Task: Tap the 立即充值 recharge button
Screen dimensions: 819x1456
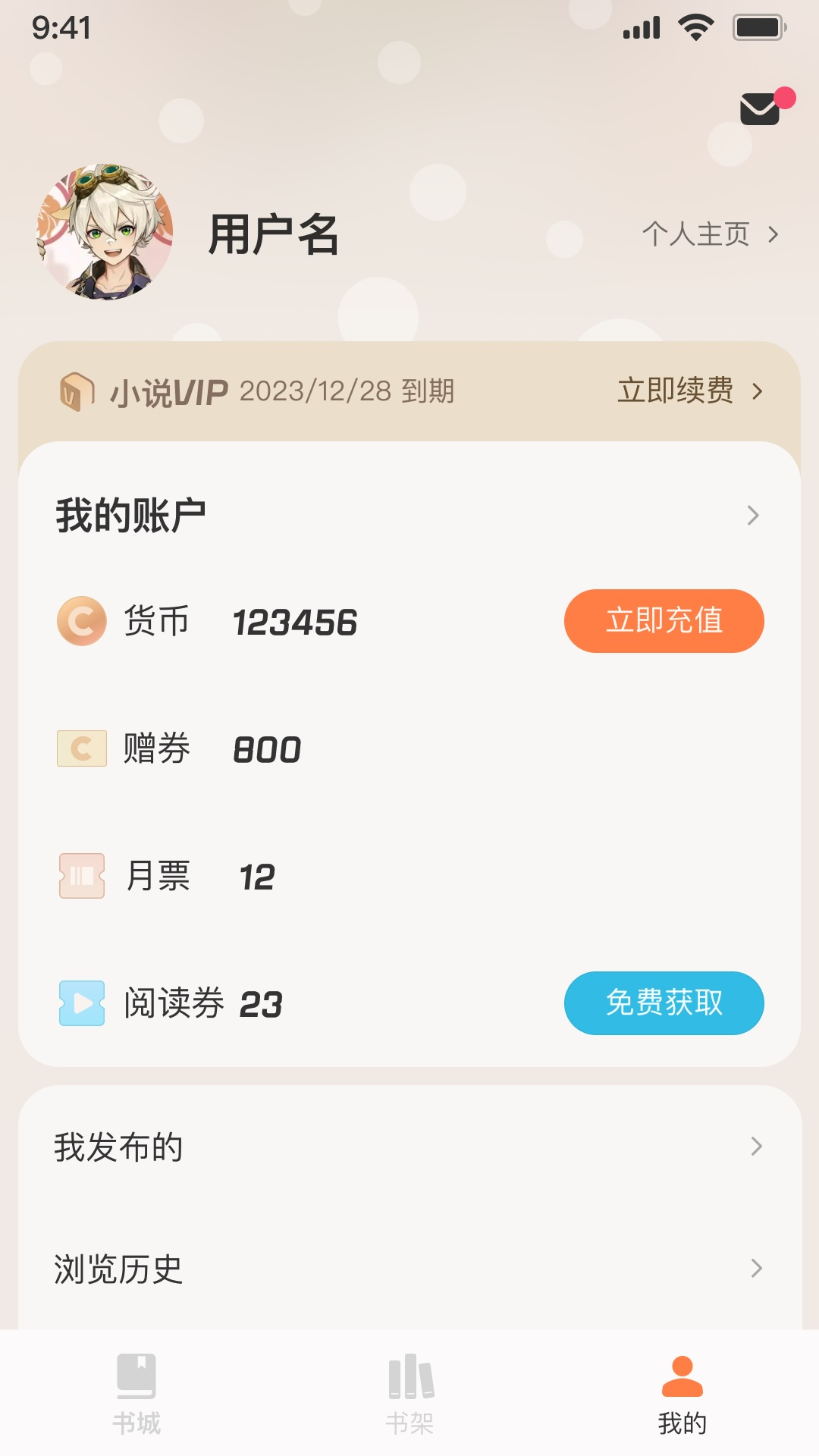Action: tap(664, 620)
